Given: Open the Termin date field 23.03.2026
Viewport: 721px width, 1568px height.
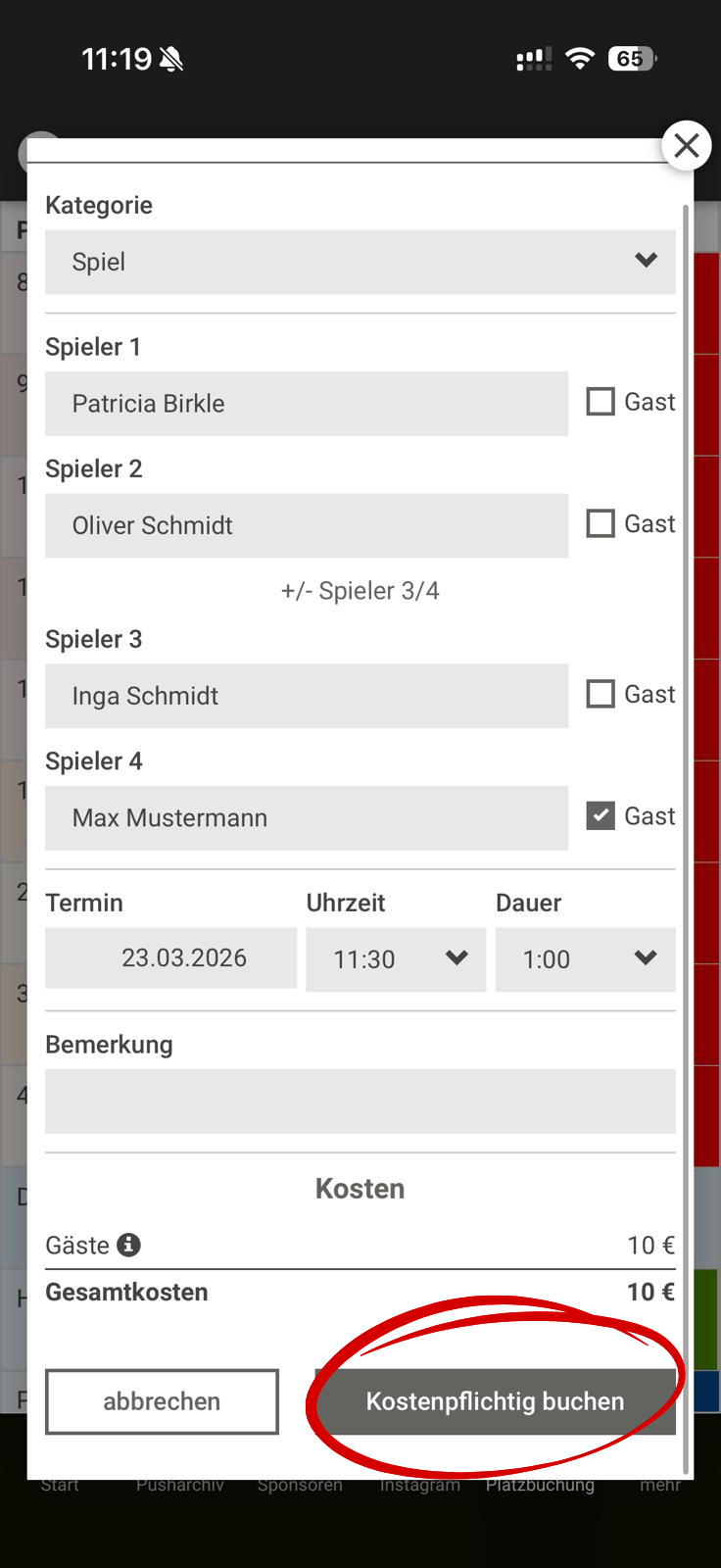Looking at the screenshot, I should click(x=171, y=958).
